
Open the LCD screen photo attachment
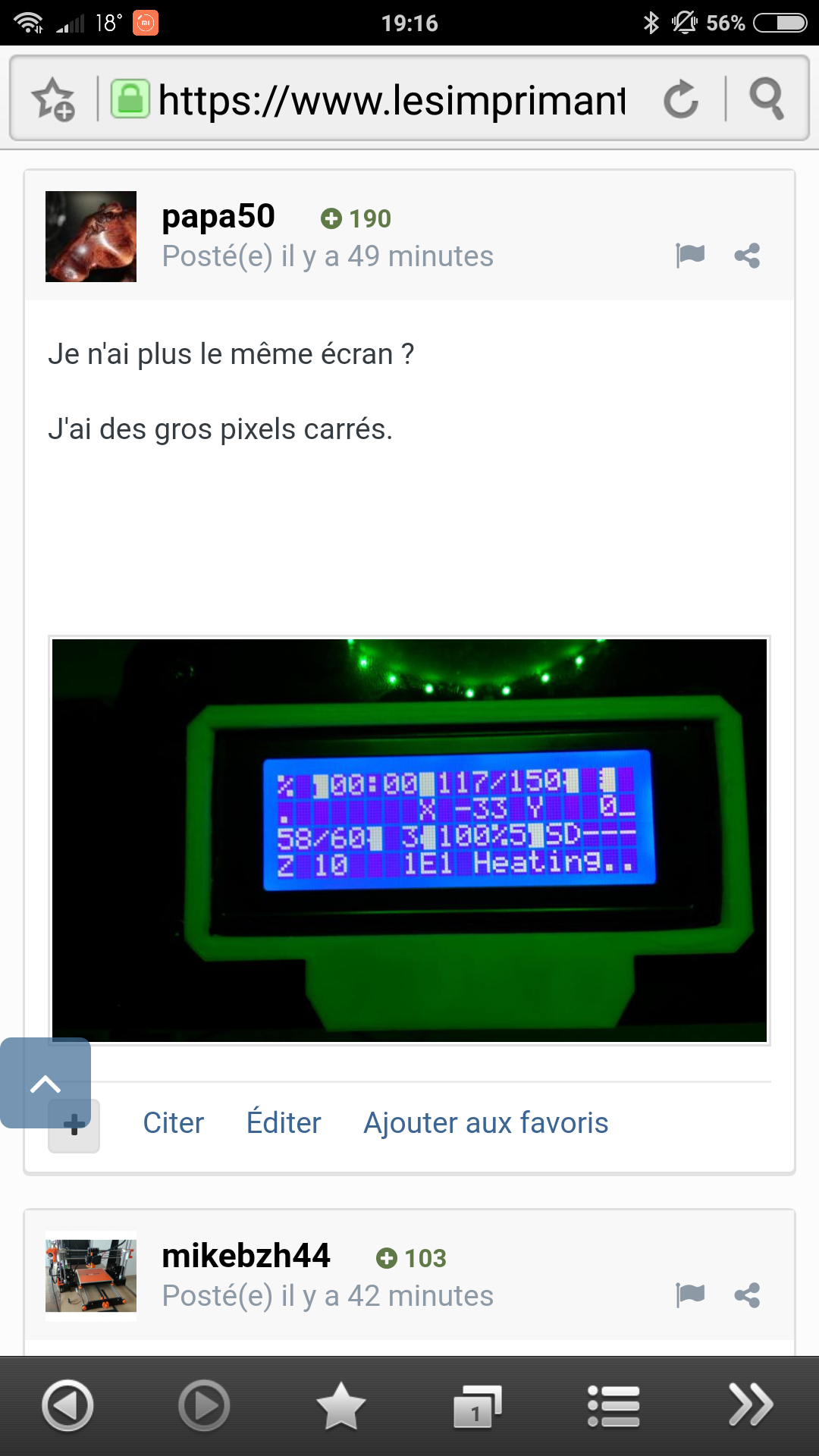coord(409,840)
